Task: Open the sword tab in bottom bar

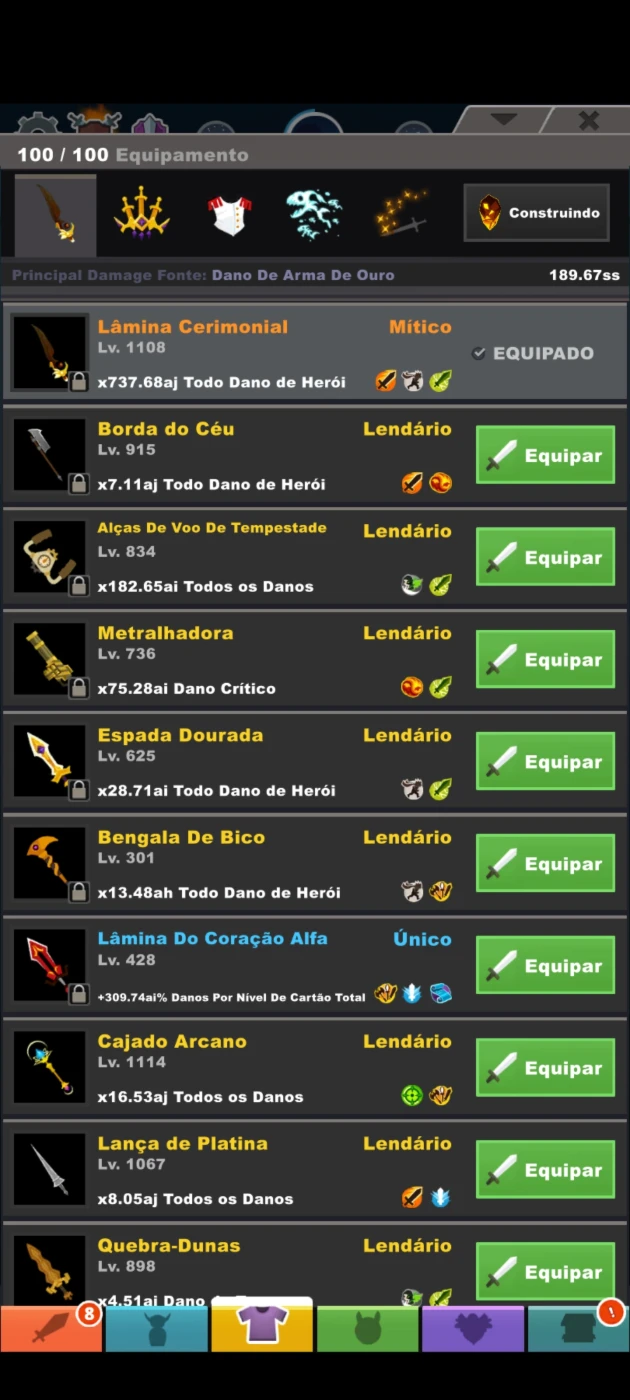Action: (51, 1329)
